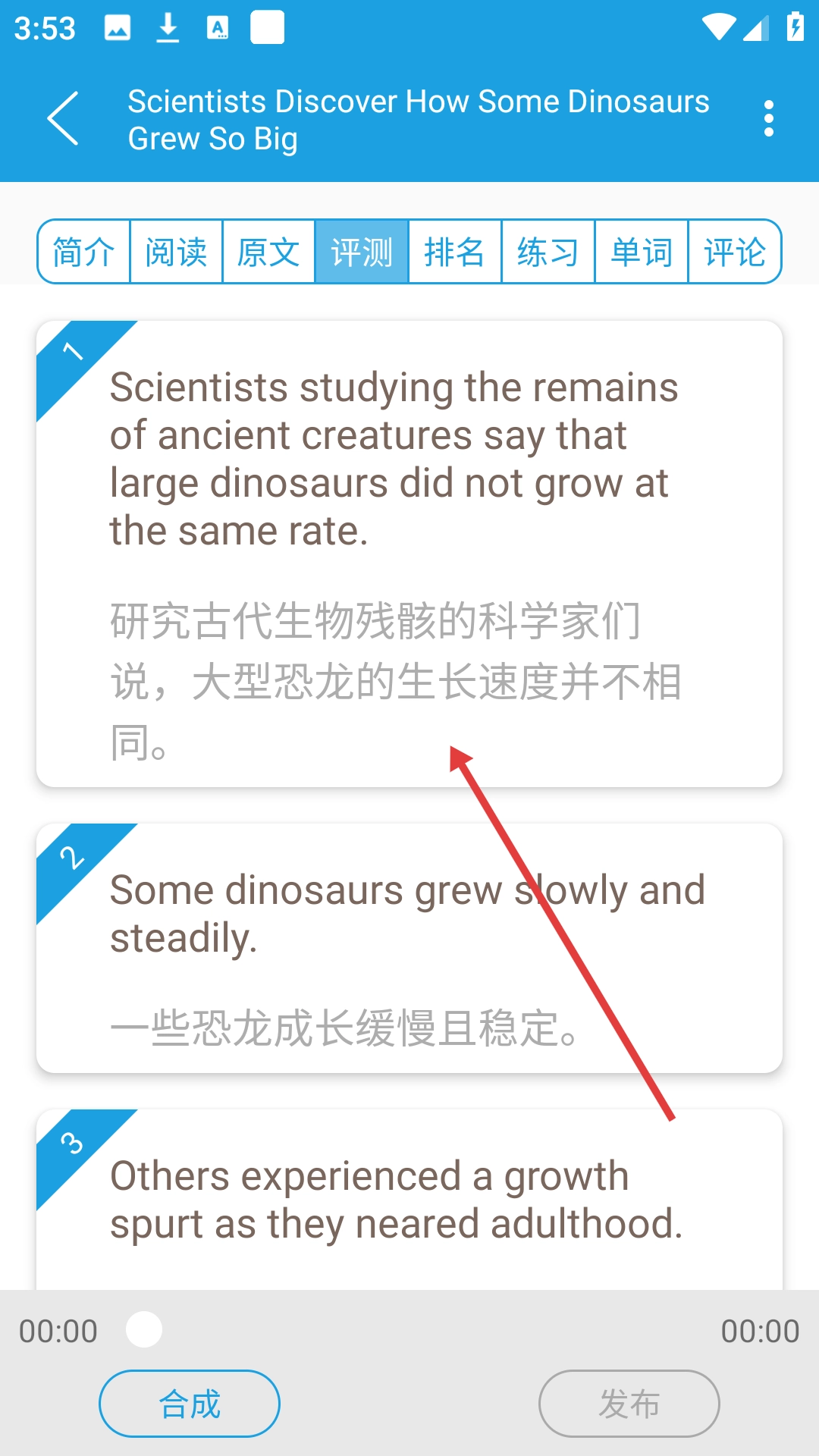This screenshot has height=1456, width=819.
Task: View the 排名 tab
Action: tap(455, 252)
